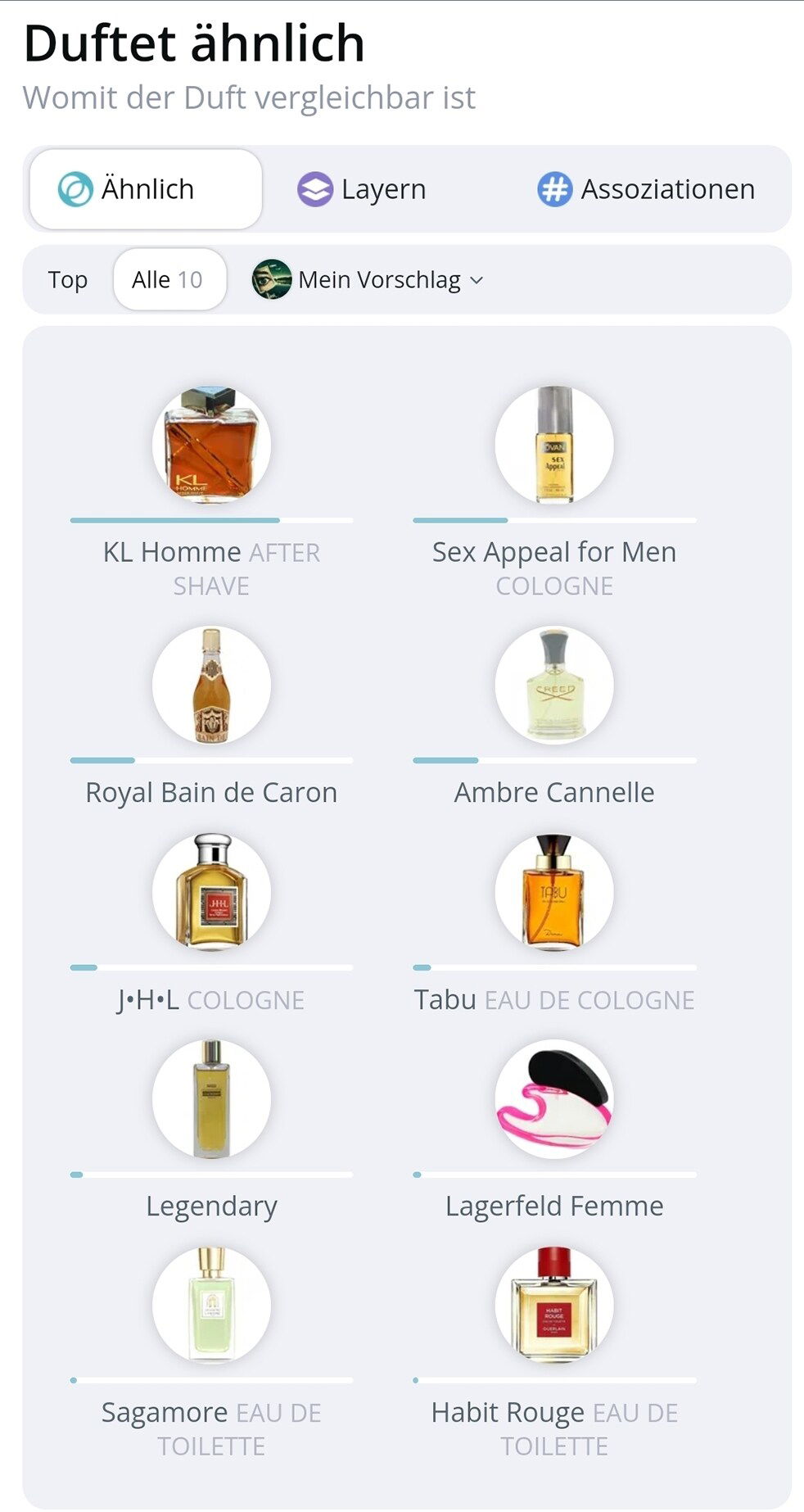Open Tabu Eau de Cologne
Viewport: 804px width, 1512px height.
554,893
